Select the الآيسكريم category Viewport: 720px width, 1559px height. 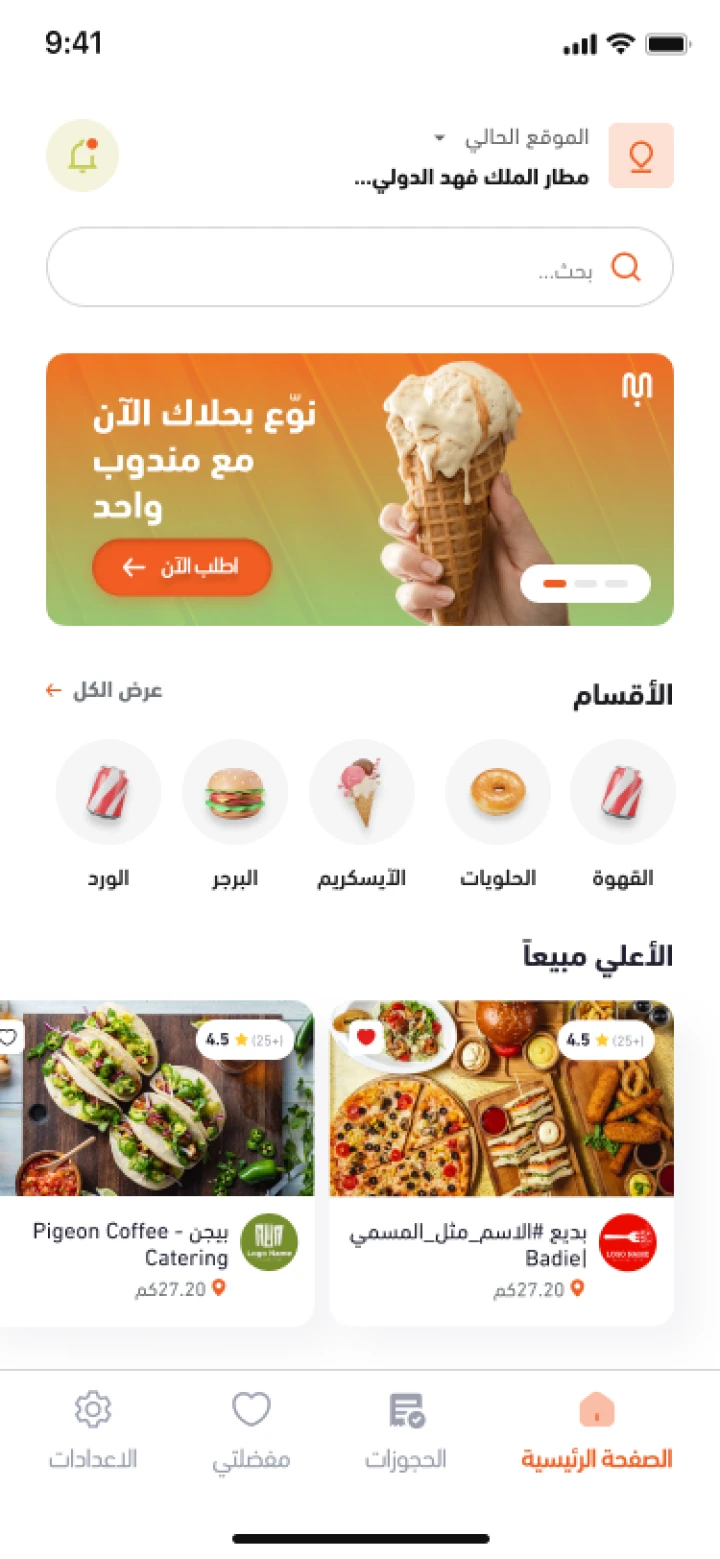tap(362, 792)
